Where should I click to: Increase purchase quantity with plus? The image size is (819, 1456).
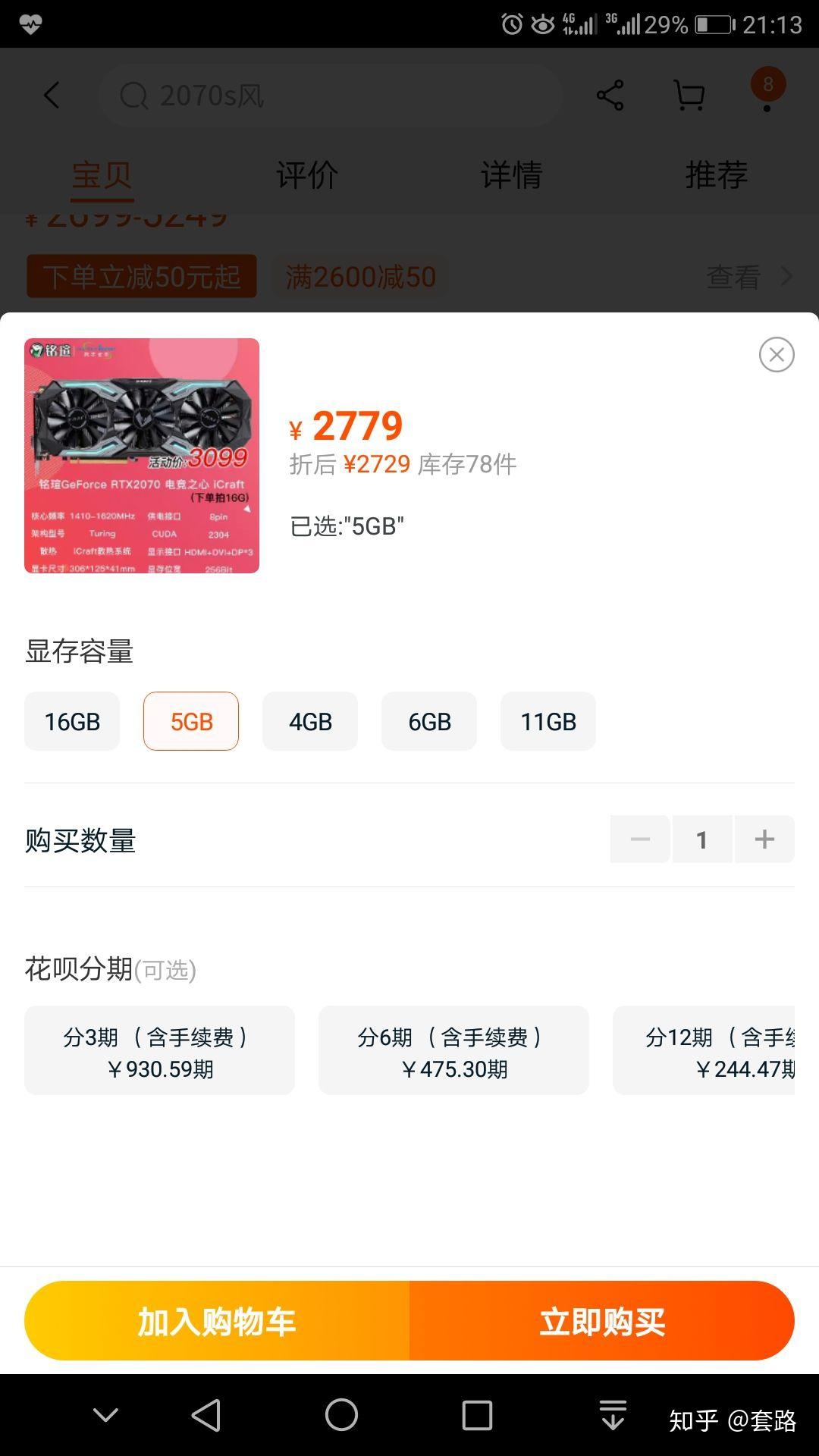click(764, 839)
